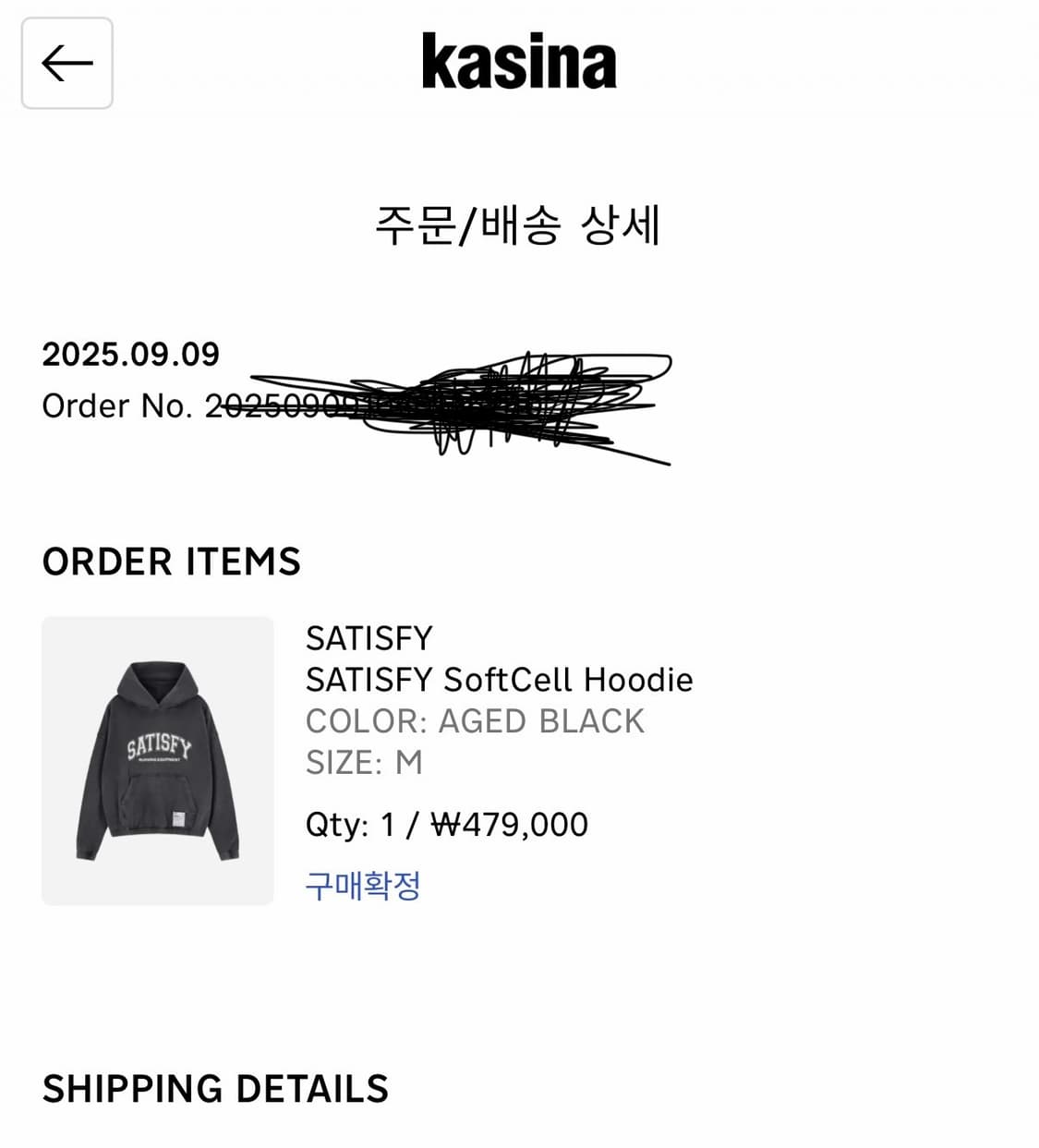Select the SATISFY brand name
Viewport: 1039px width, 1148px height.
click(368, 636)
